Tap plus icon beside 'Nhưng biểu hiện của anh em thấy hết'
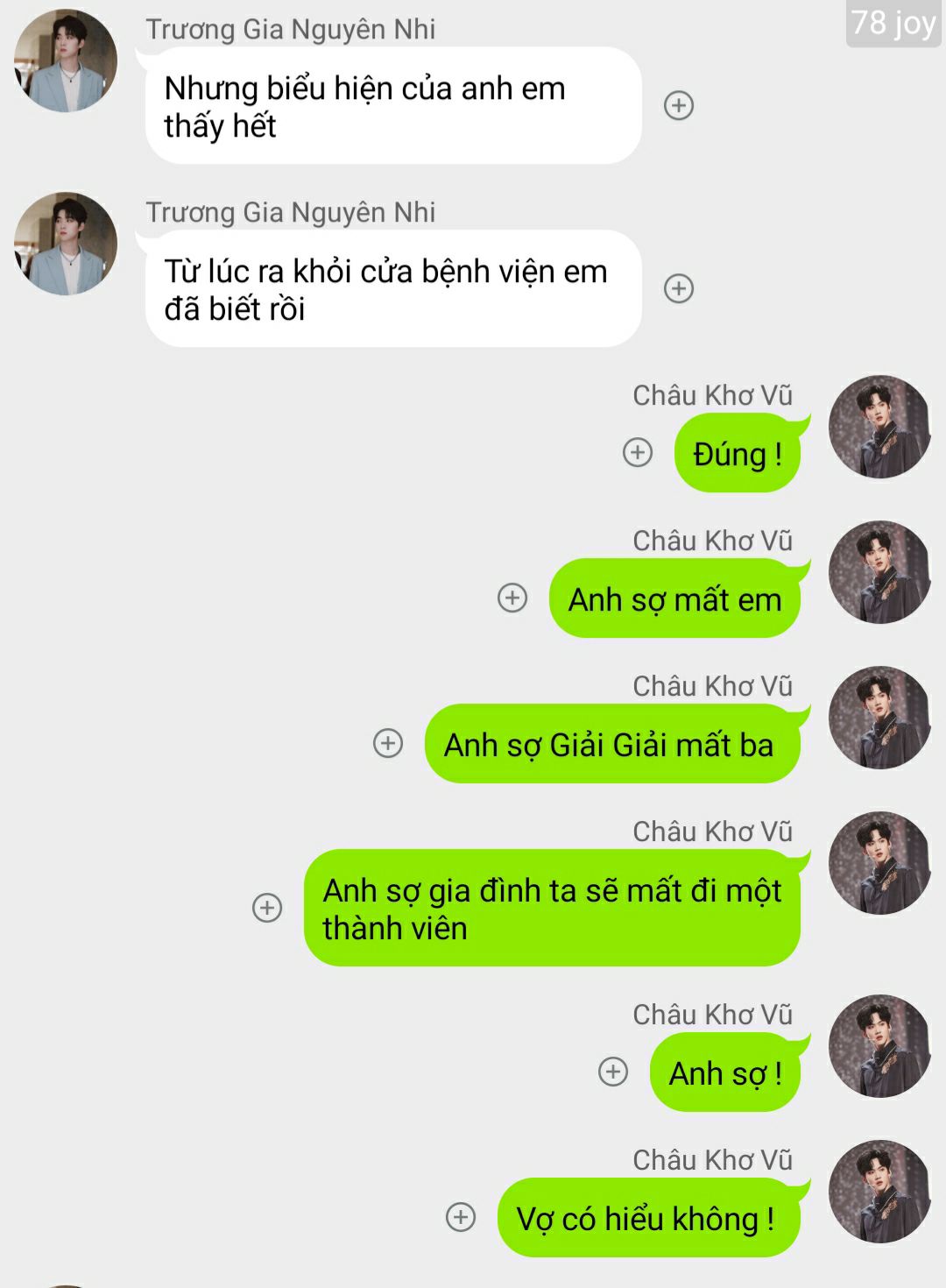 tap(679, 105)
